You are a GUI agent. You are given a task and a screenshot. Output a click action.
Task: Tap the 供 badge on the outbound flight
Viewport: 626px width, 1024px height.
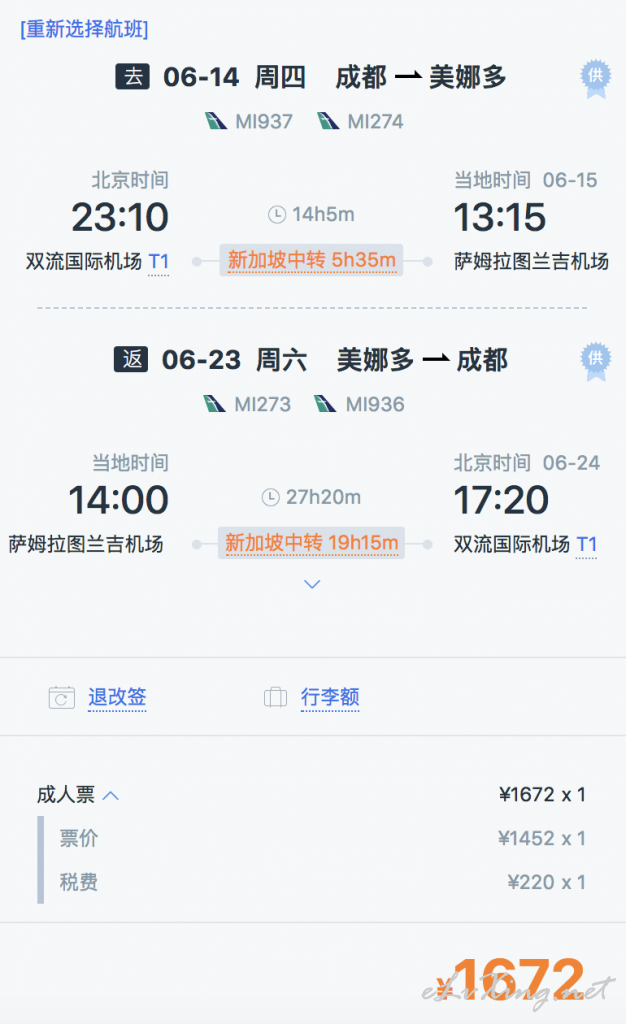[x=595, y=78]
